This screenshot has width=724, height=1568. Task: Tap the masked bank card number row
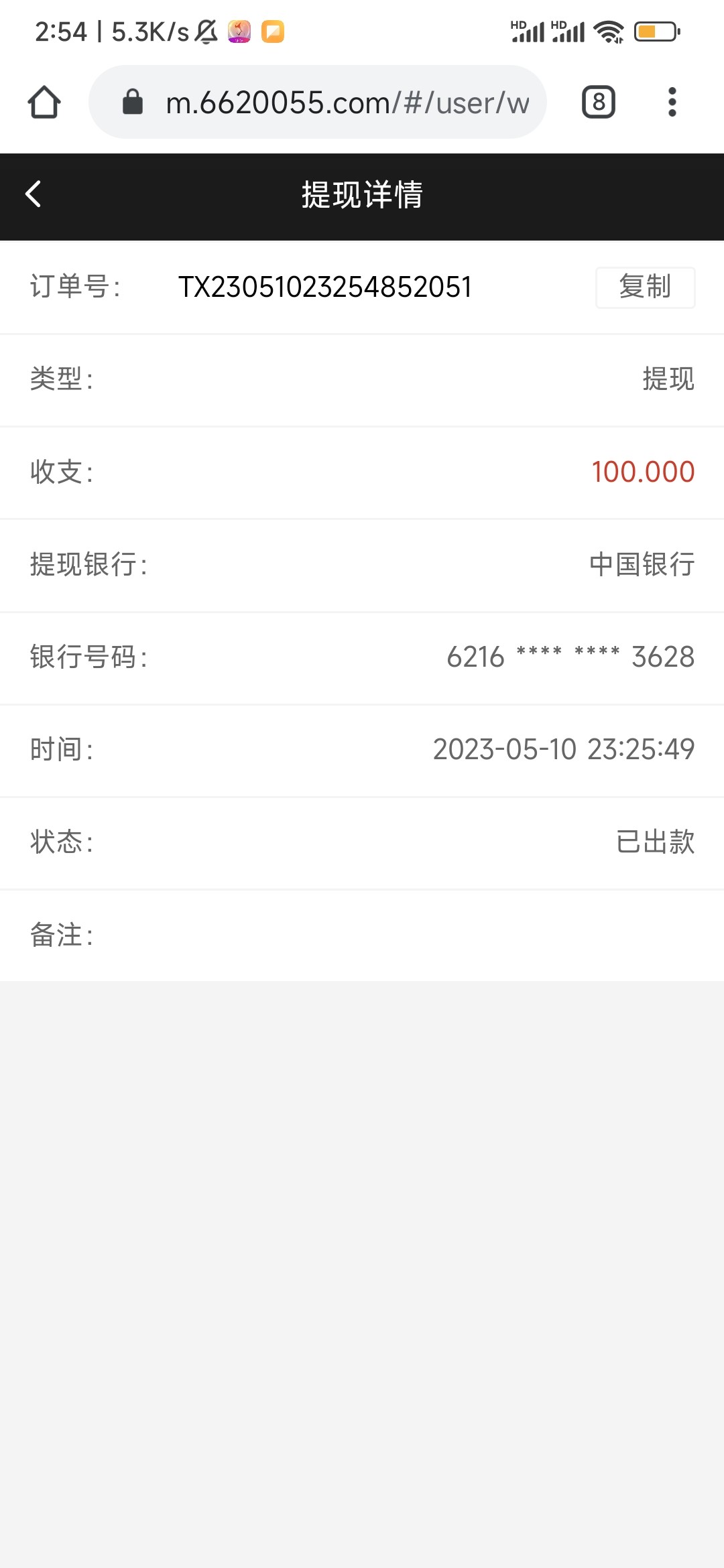click(x=570, y=657)
